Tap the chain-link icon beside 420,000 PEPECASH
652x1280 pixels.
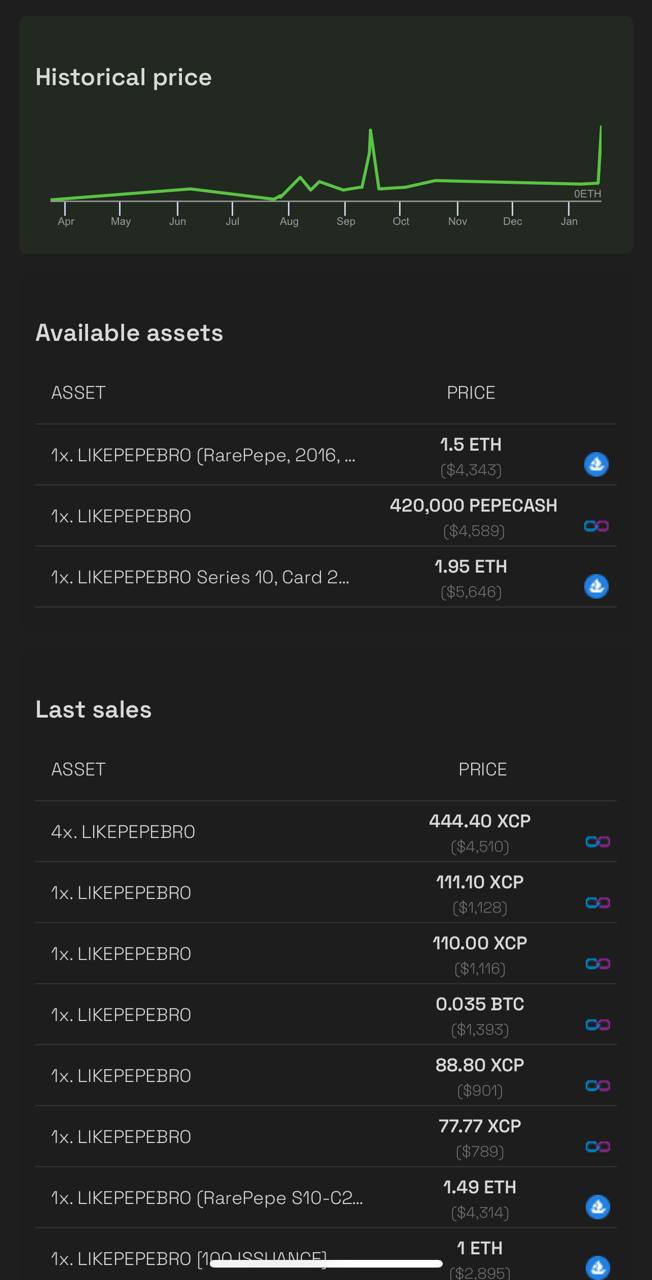pyautogui.click(x=596, y=526)
